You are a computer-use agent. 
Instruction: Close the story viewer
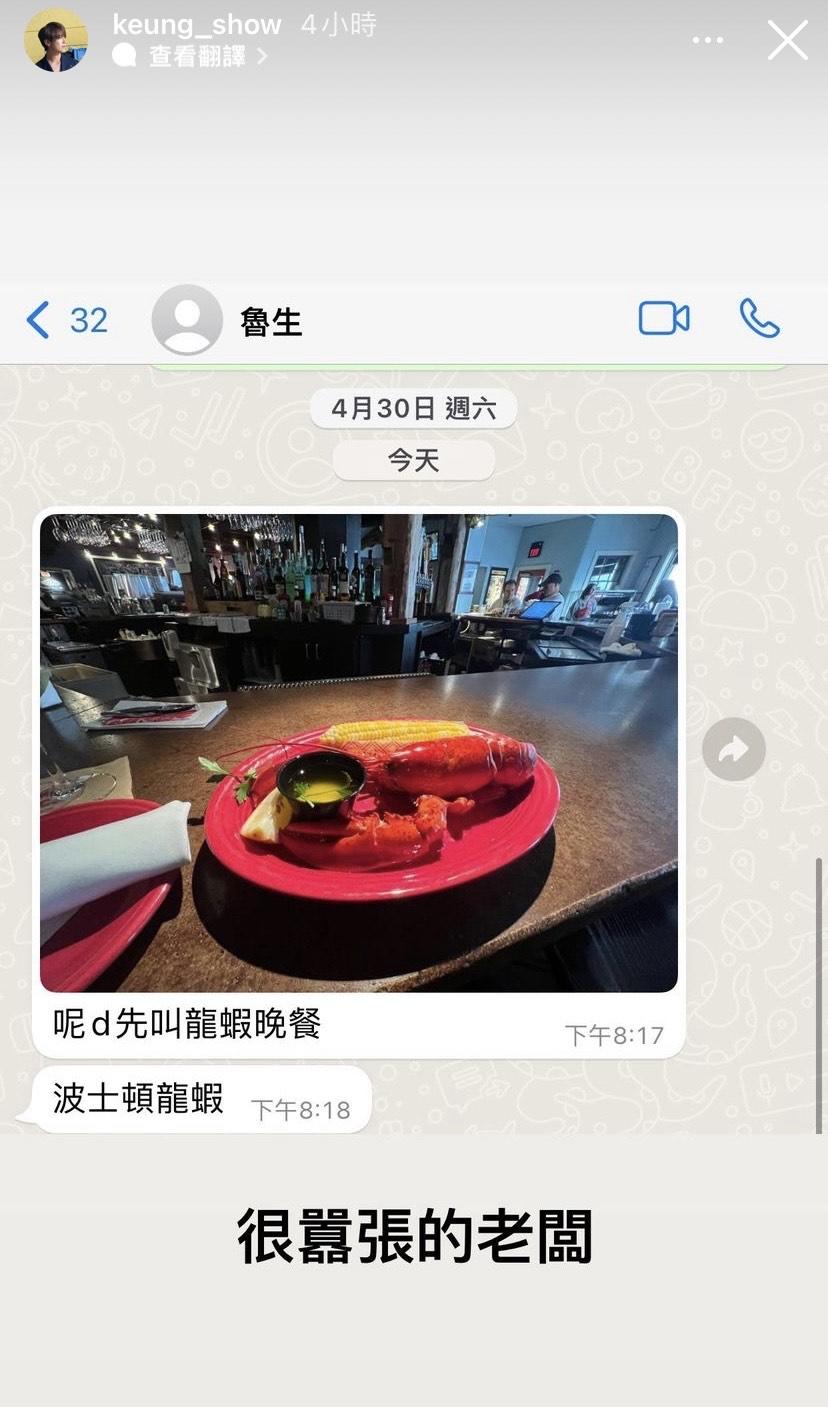coord(787,41)
